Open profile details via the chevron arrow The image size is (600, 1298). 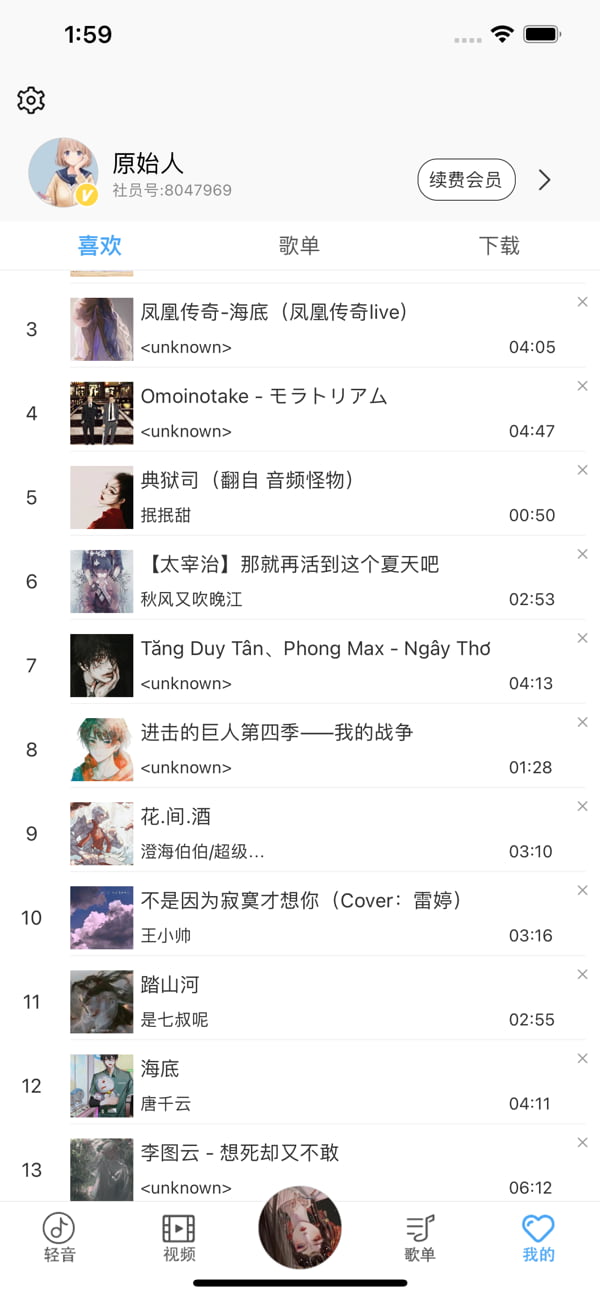pos(545,180)
